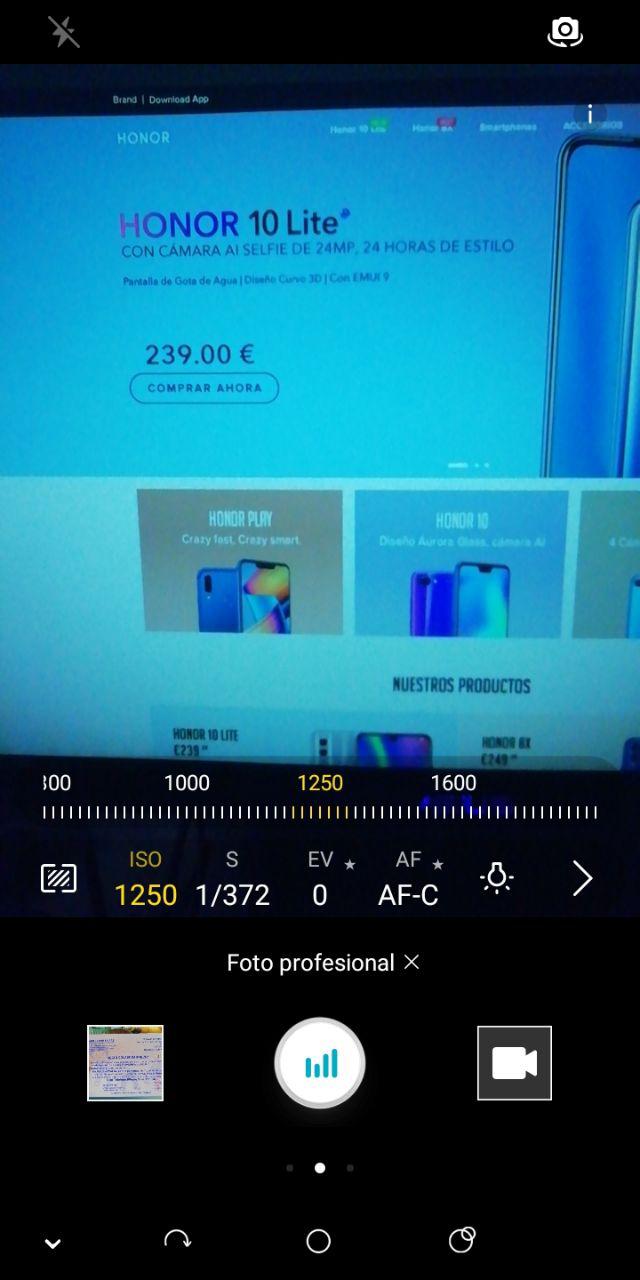Select the ISO 1250 setting
Image resolution: width=640 pixels, height=1280 pixels.
[146, 879]
